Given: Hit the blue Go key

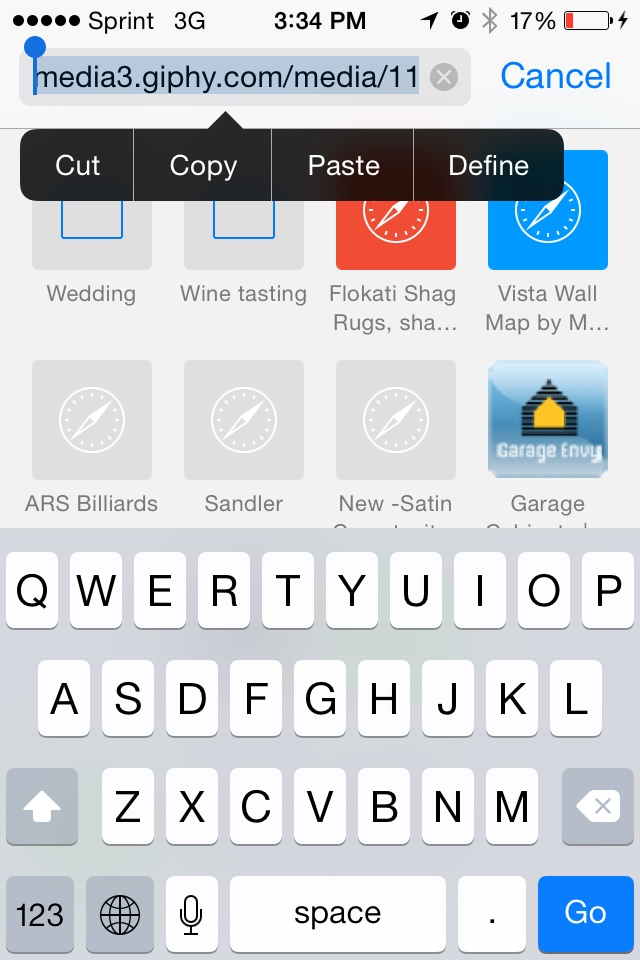Looking at the screenshot, I should (585, 912).
